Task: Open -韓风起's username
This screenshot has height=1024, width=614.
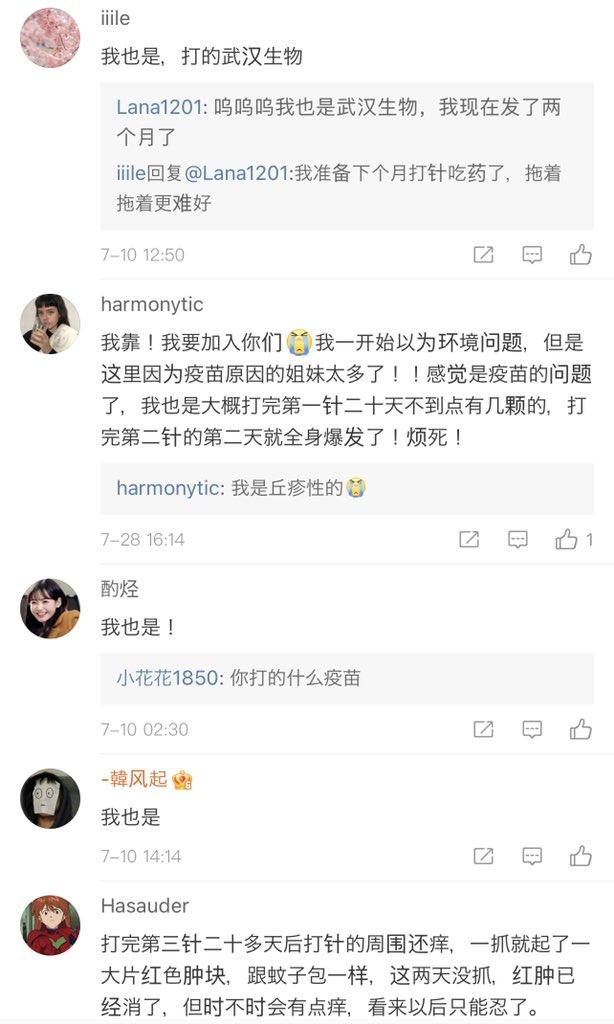Action: [135, 780]
